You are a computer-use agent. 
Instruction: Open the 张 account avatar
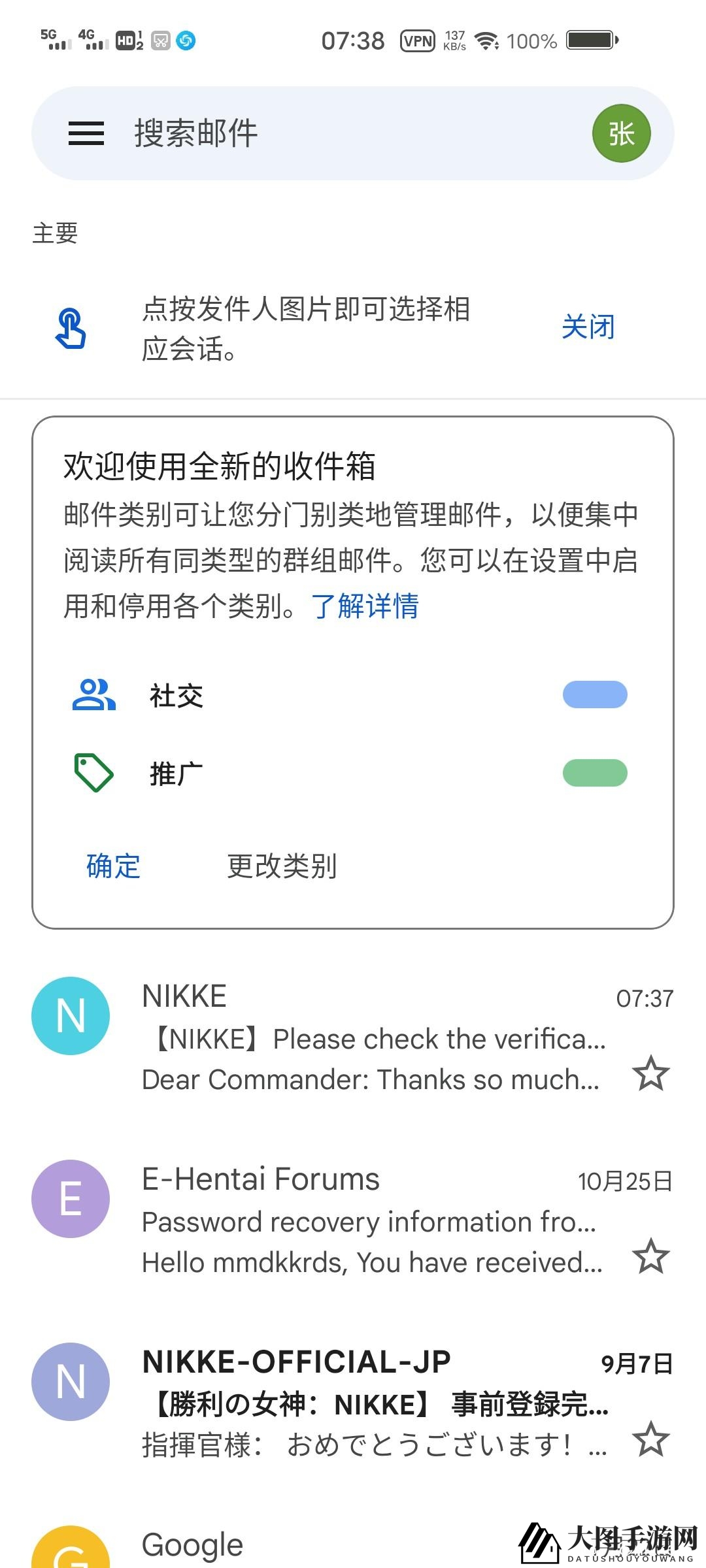[621, 133]
